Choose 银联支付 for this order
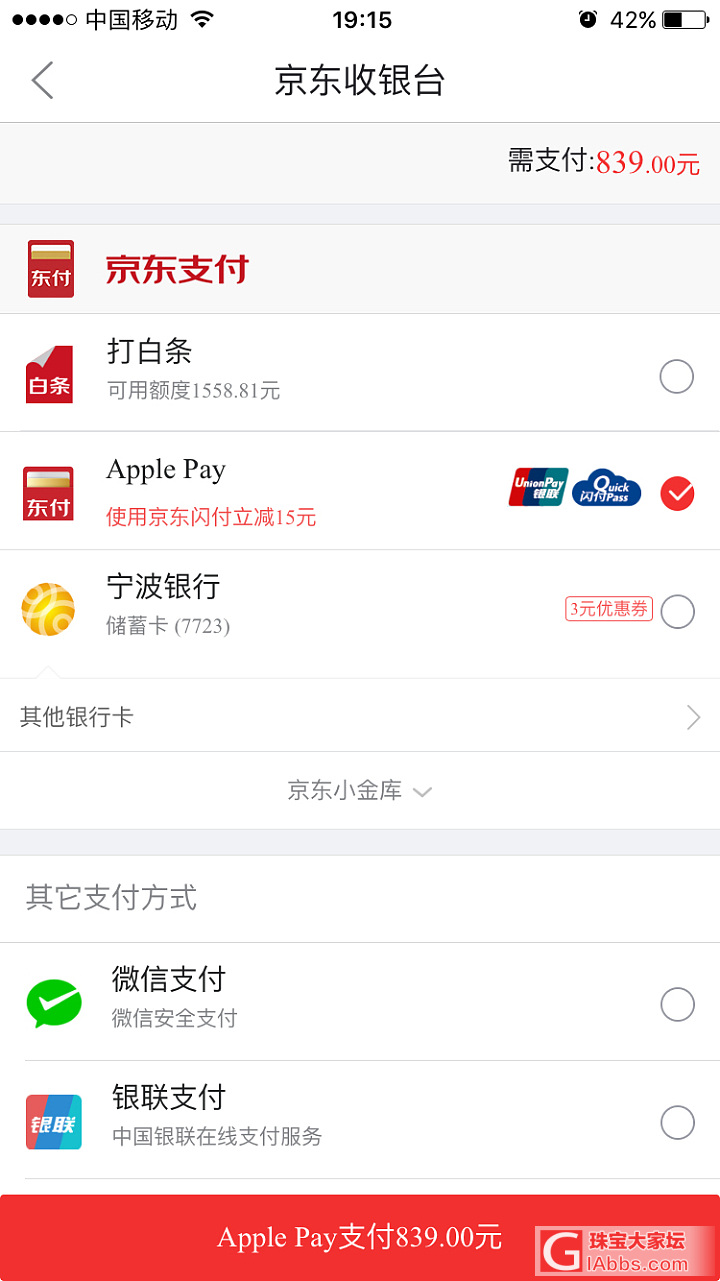 point(676,1122)
